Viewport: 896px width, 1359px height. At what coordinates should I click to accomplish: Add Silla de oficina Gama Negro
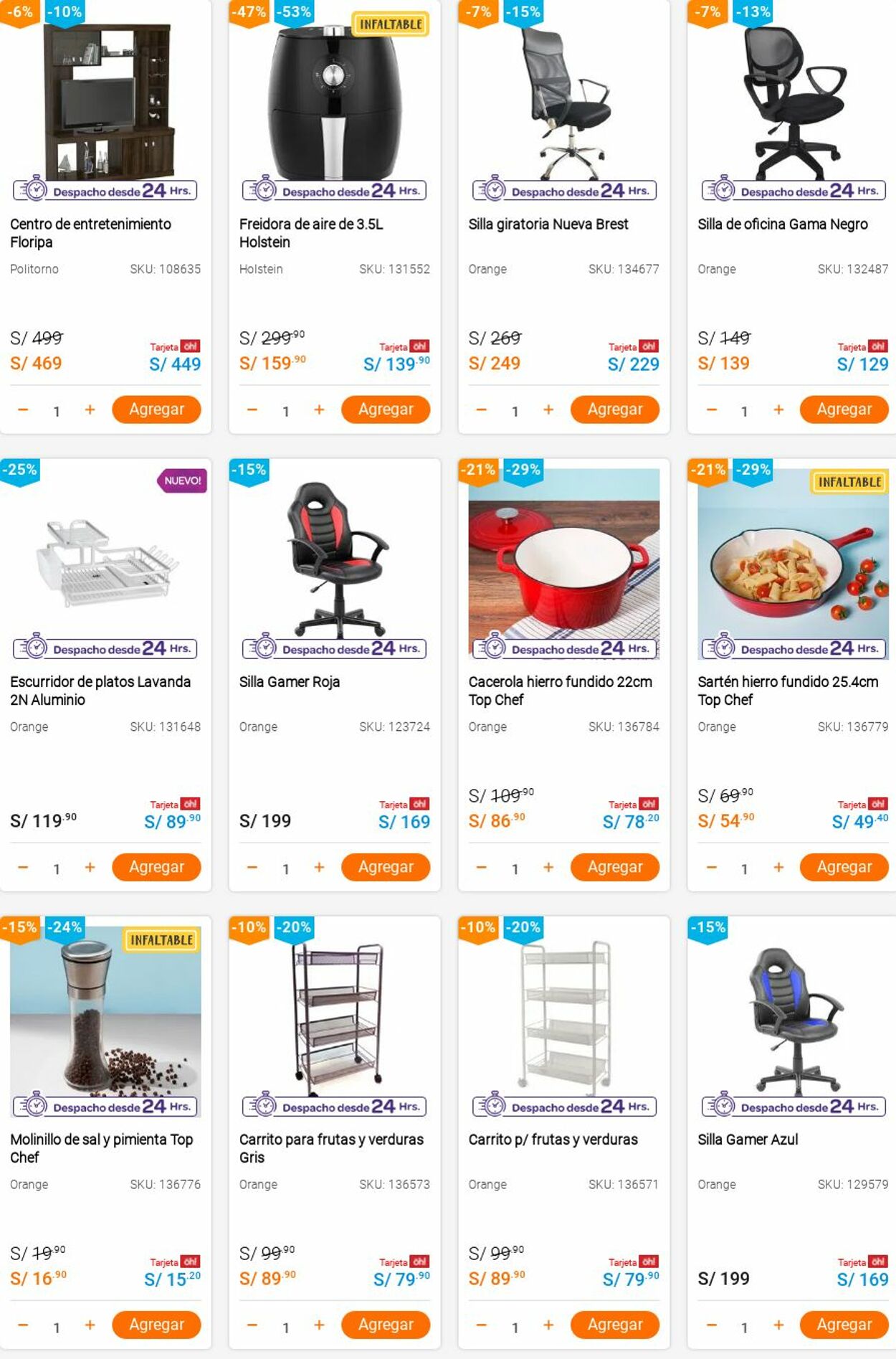tap(844, 409)
